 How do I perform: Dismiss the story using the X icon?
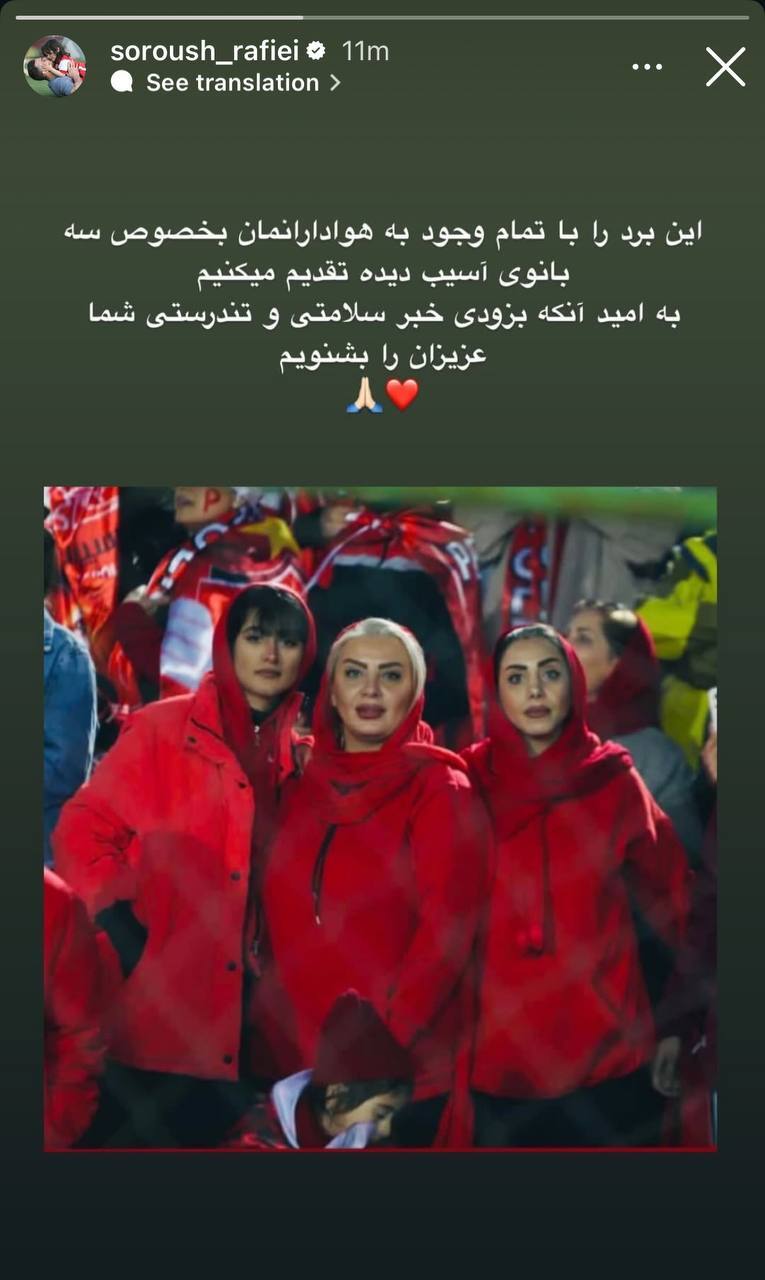[x=724, y=67]
